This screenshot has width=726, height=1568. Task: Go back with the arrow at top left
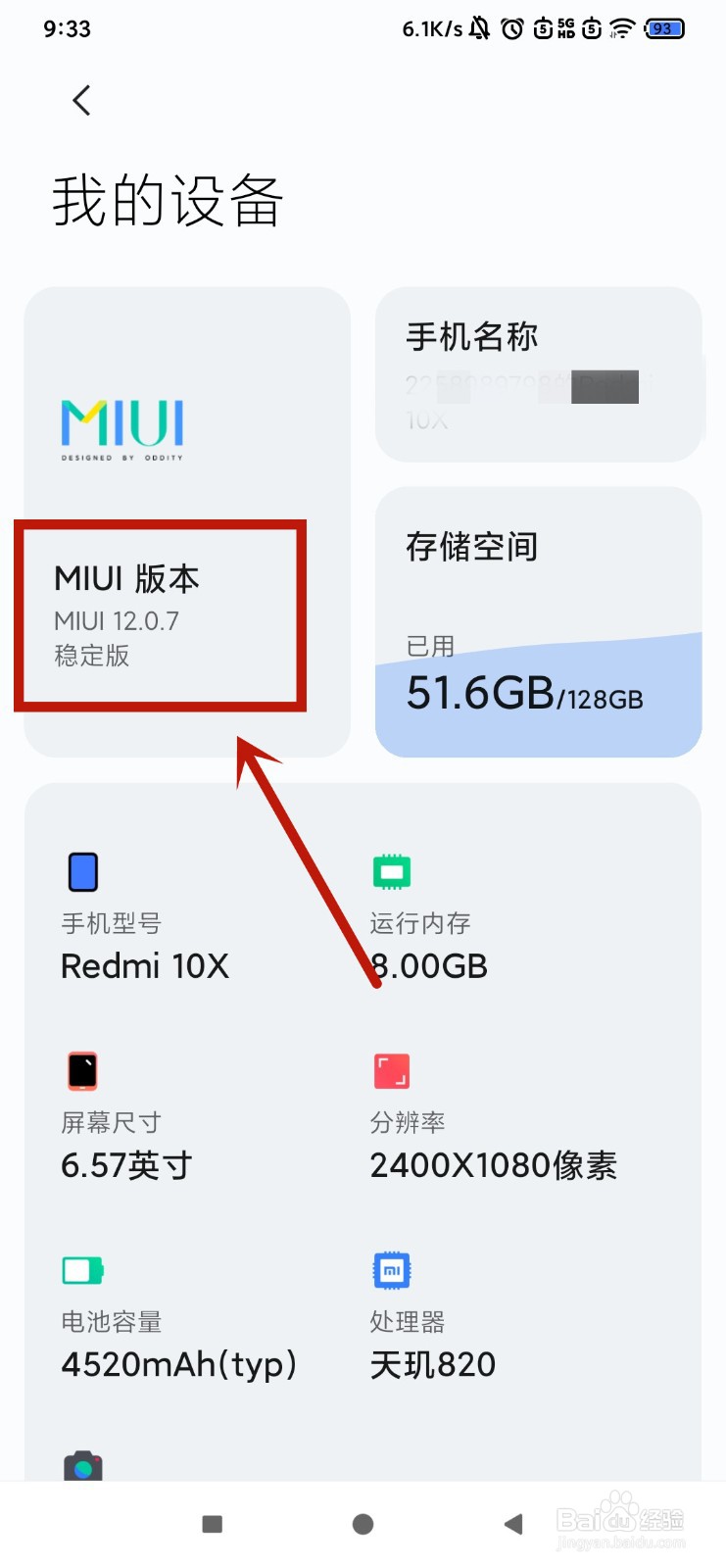click(81, 99)
